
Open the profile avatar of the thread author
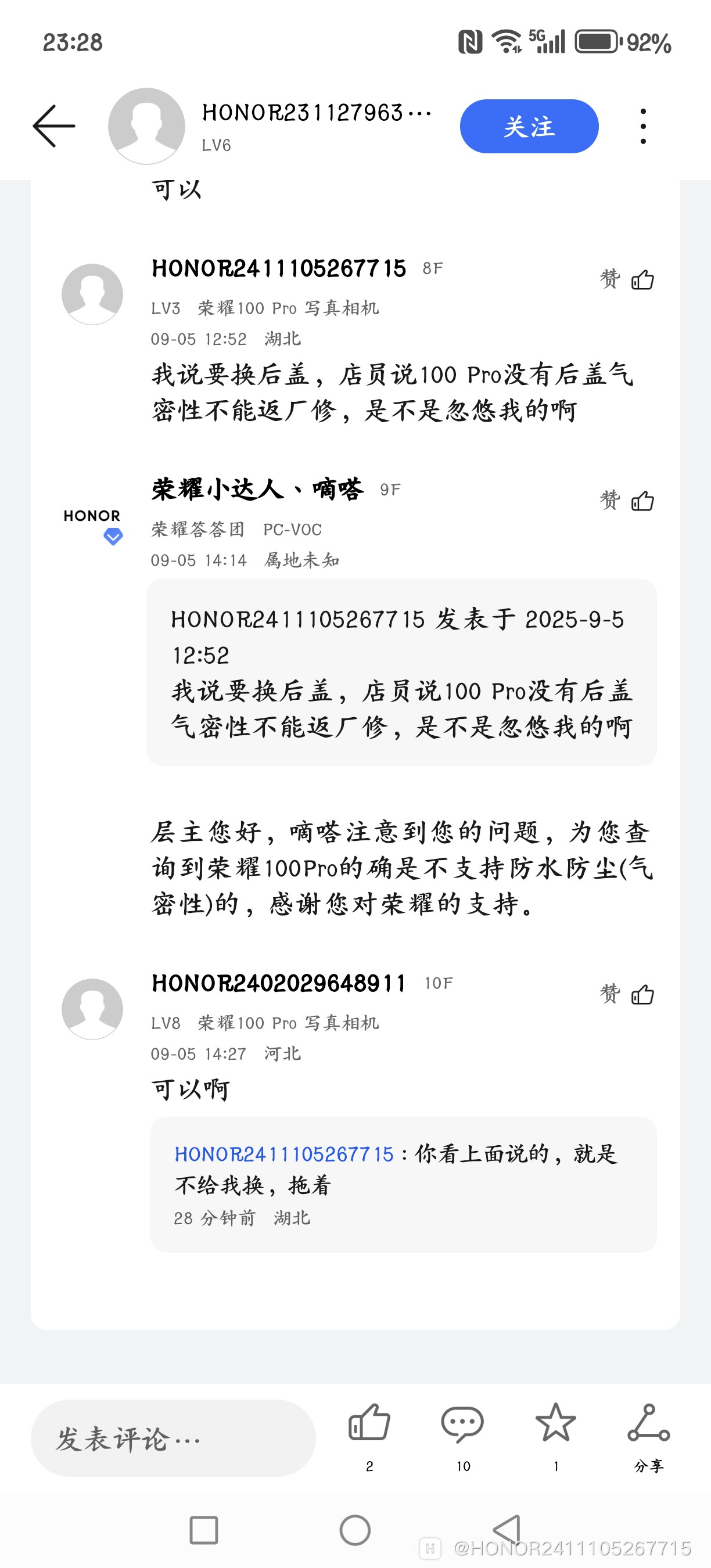[145, 126]
